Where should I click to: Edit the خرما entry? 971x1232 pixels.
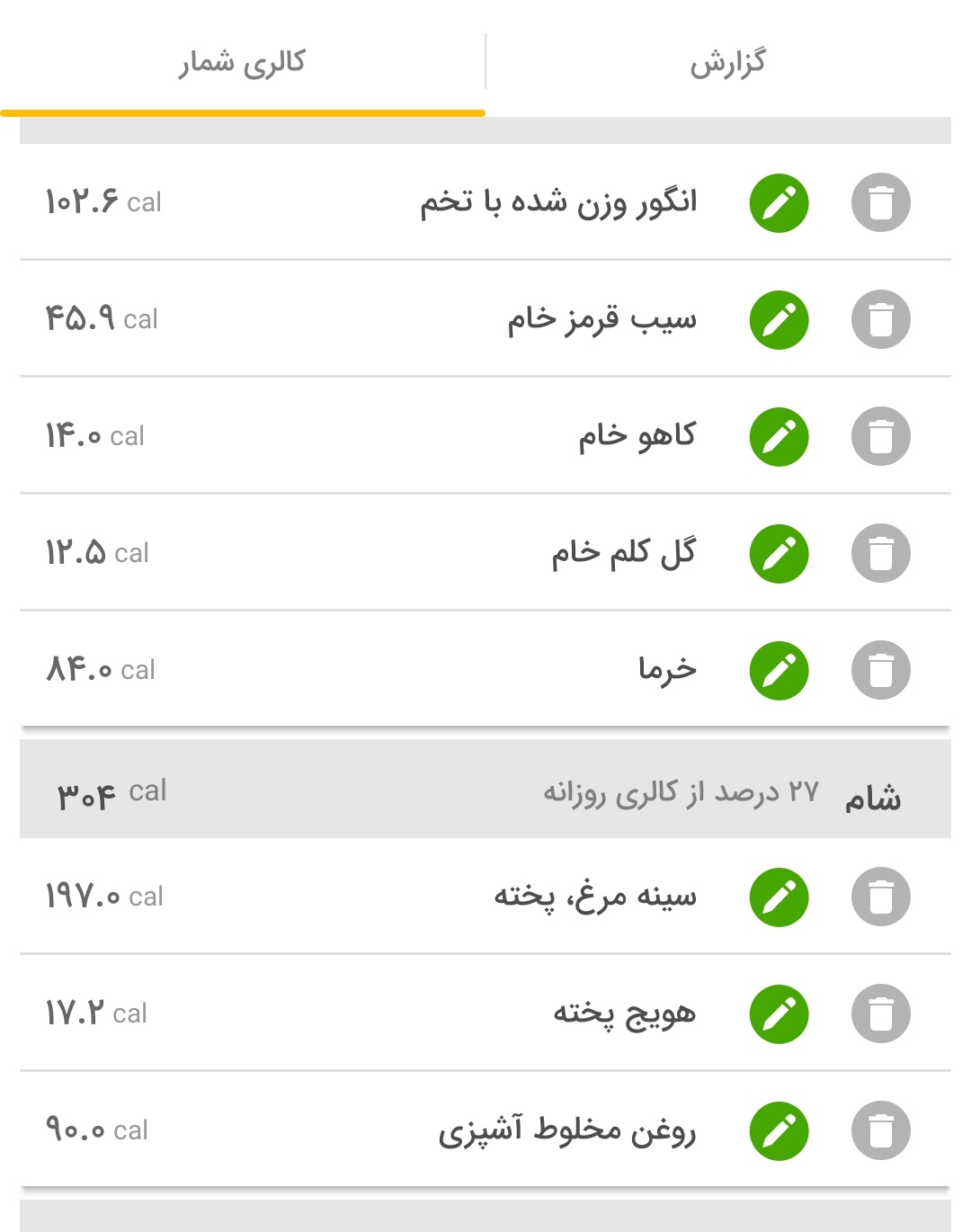point(779,670)
